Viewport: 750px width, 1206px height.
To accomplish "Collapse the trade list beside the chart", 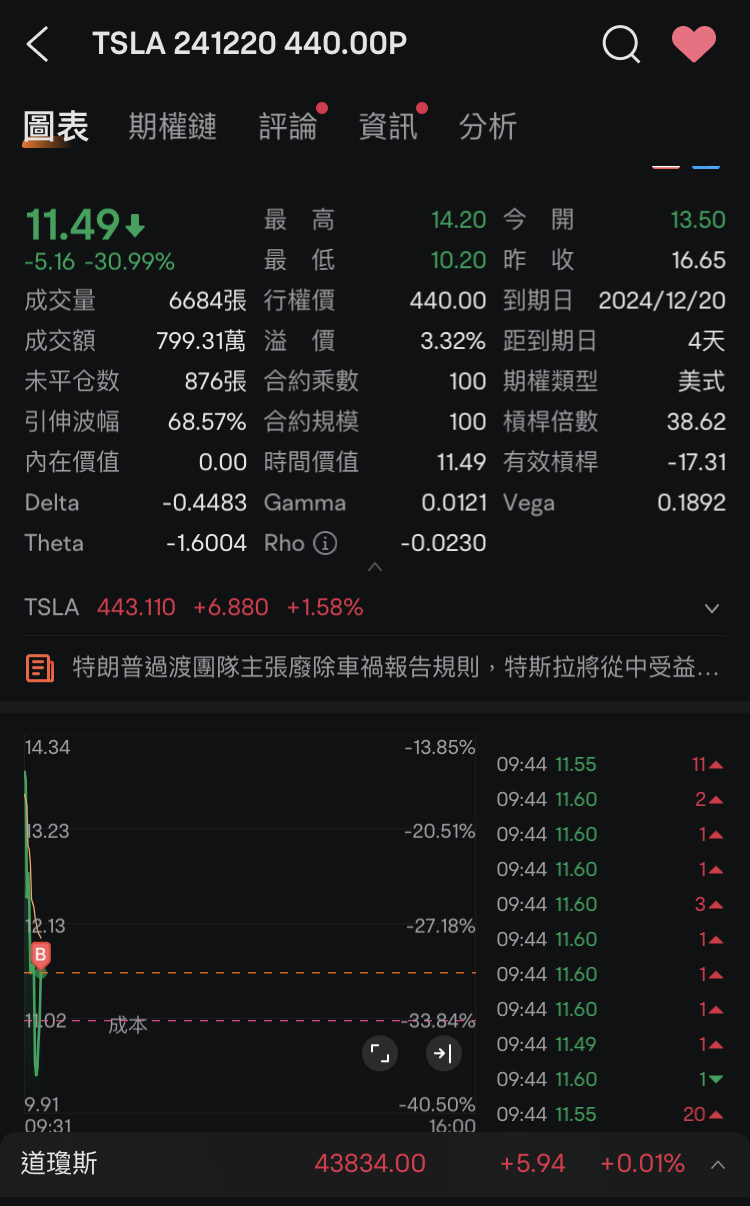I will coord(444,1052).
